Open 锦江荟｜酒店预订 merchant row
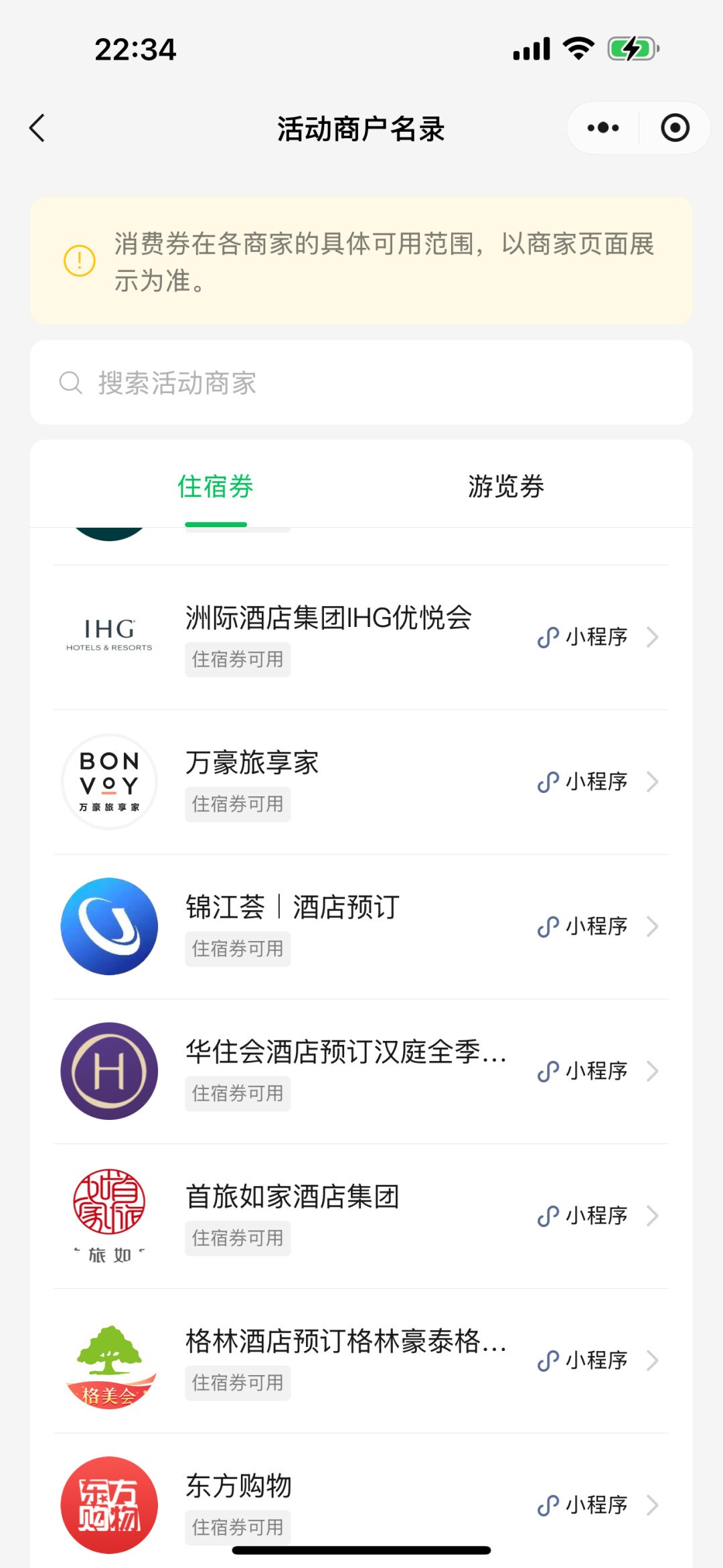The width and height of the screenshot is (723, 1568). [x=361, y=926]
